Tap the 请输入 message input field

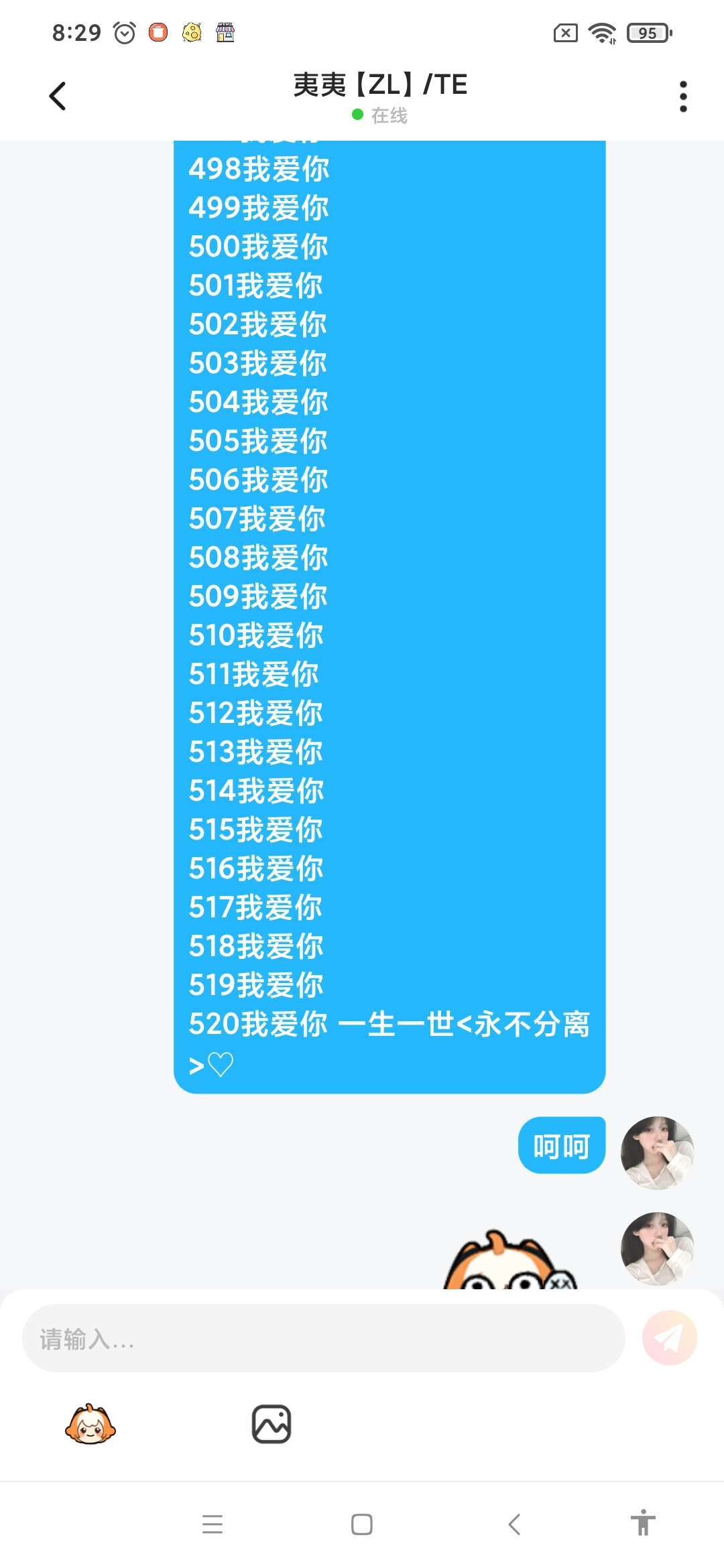323,1338
